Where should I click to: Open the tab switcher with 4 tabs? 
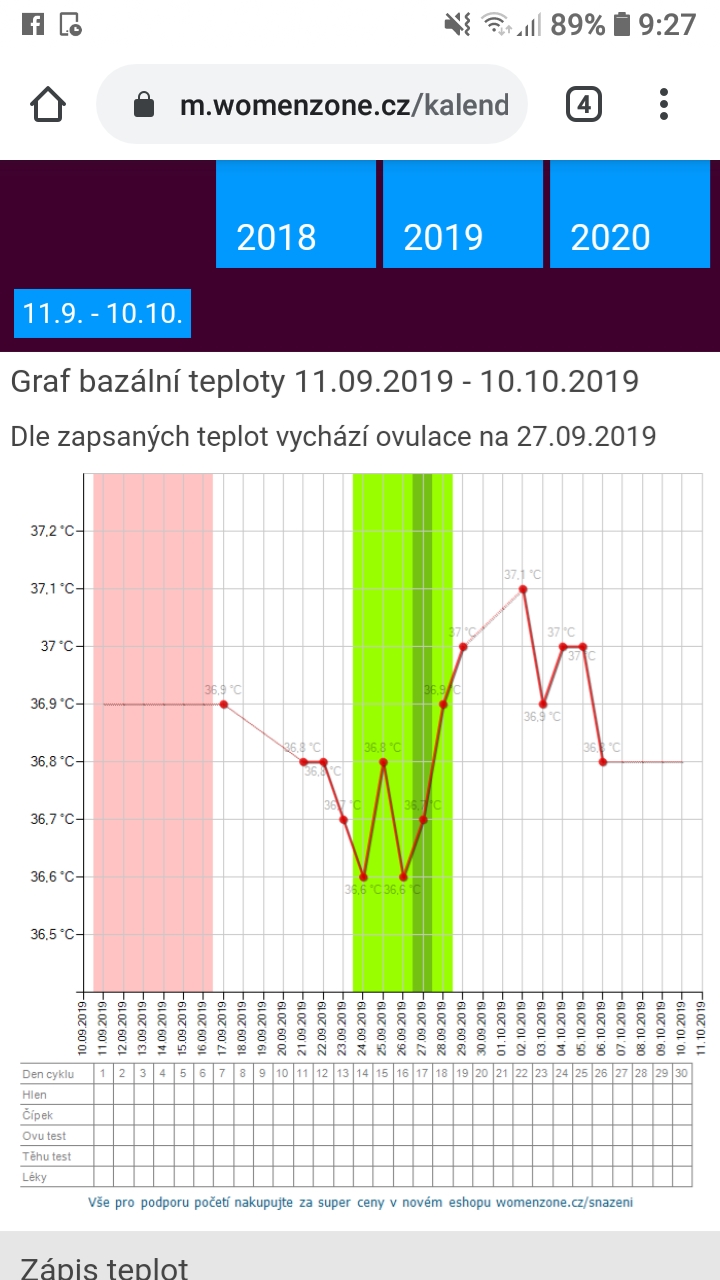[584, 104]
